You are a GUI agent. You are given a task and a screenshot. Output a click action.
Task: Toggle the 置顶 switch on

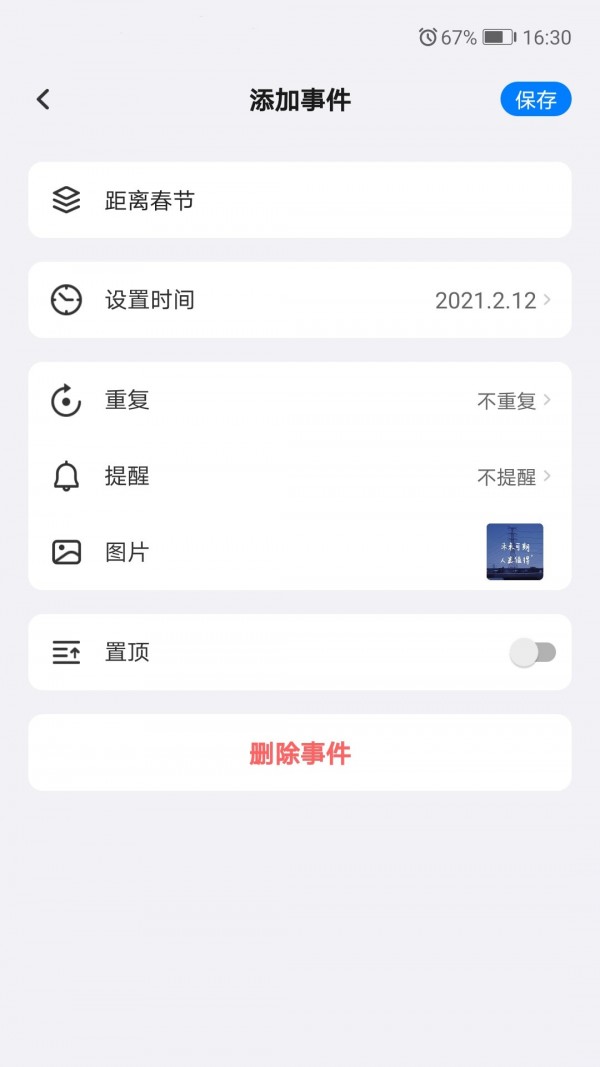(x=532, y=653)
